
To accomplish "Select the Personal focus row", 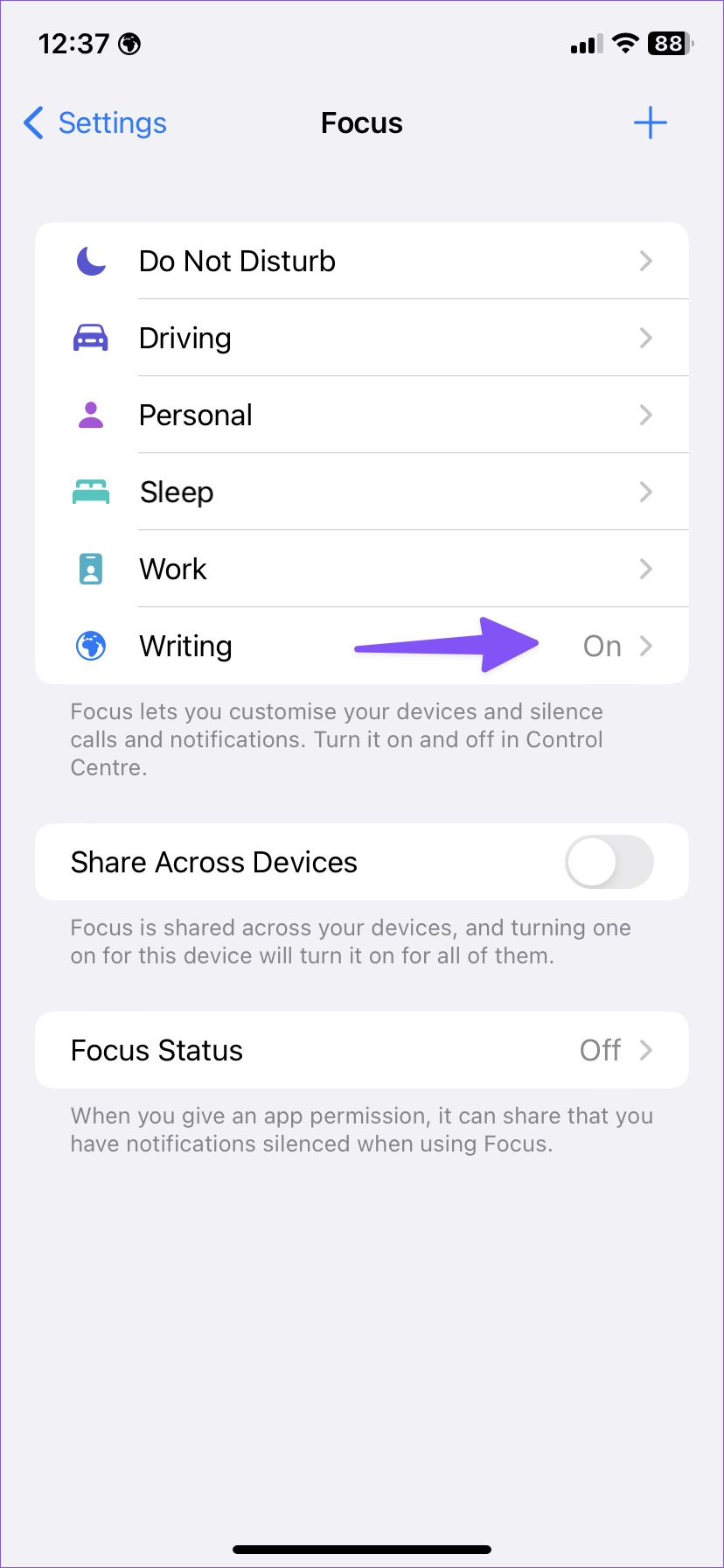I will (362, 415).
